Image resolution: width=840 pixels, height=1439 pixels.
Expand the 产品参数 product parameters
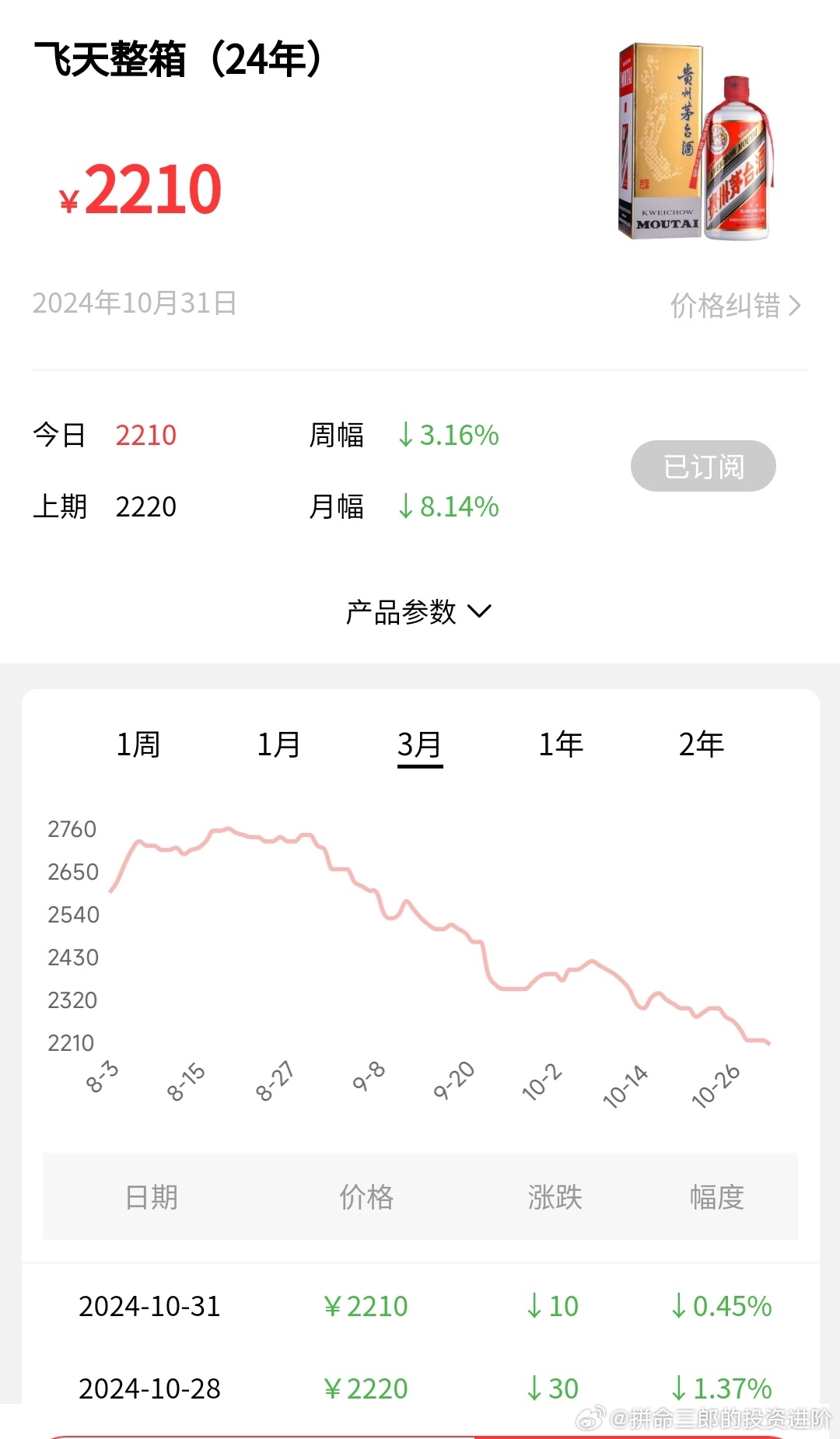click(418, 612)
